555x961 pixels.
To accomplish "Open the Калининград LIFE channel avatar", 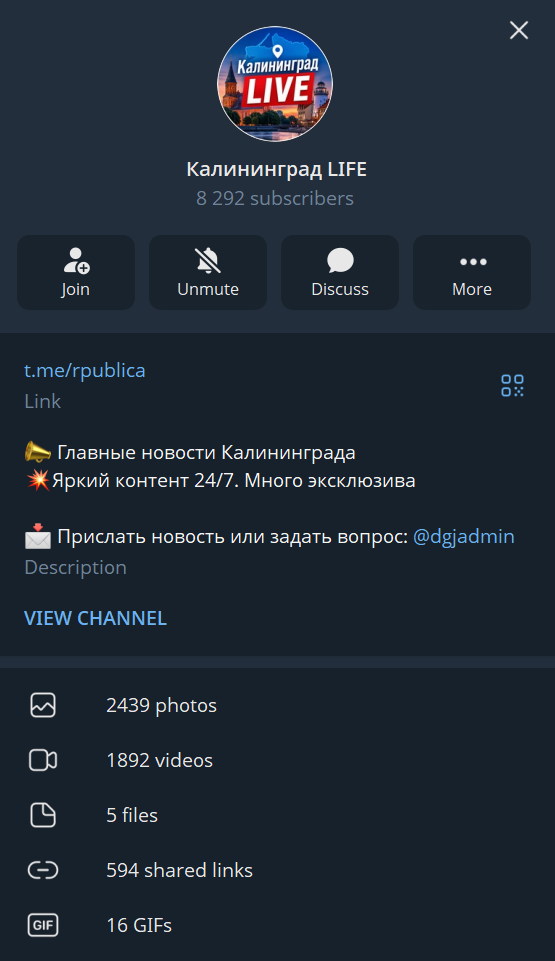I will click(x=275, y=84).
